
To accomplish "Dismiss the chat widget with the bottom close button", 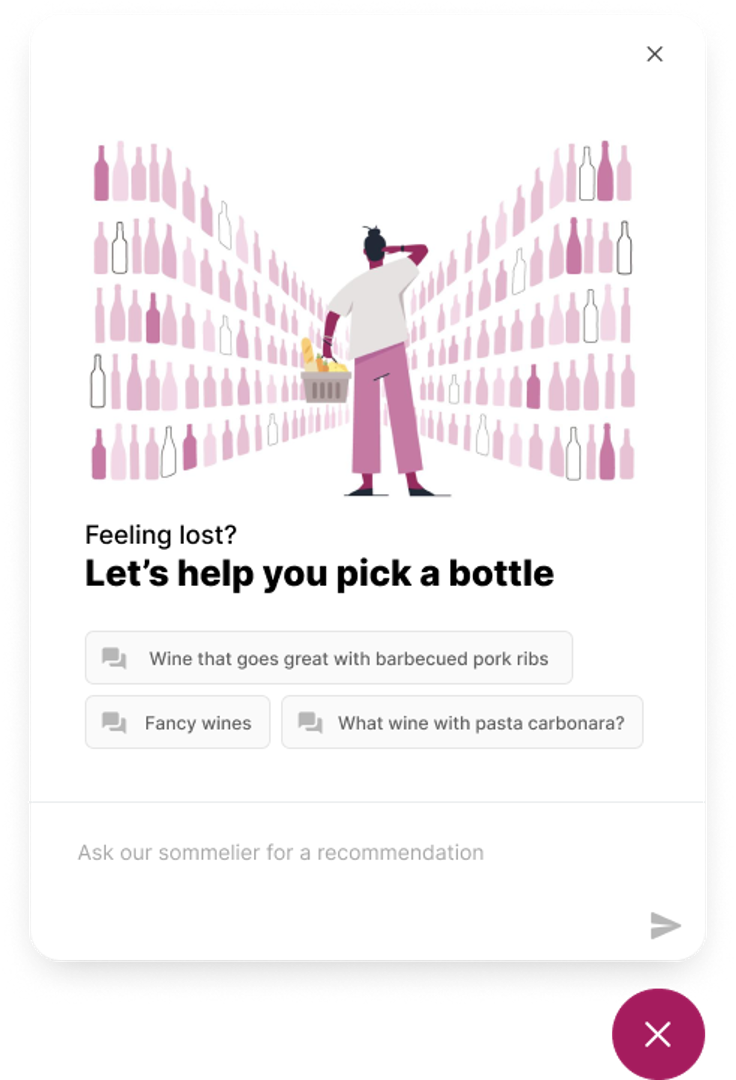I will pyautogui.click(x=658, y=1034).
